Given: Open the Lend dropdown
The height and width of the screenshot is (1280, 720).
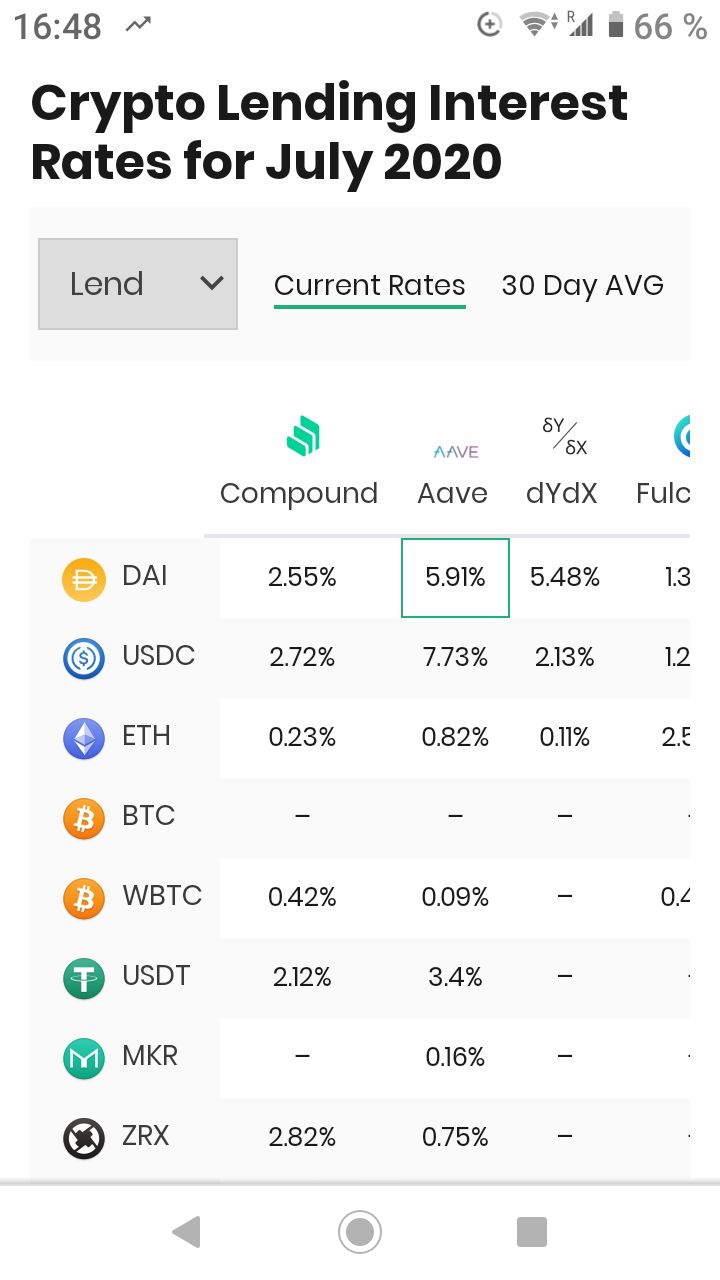Looking at the screenshot, I should tap(138, 284).
